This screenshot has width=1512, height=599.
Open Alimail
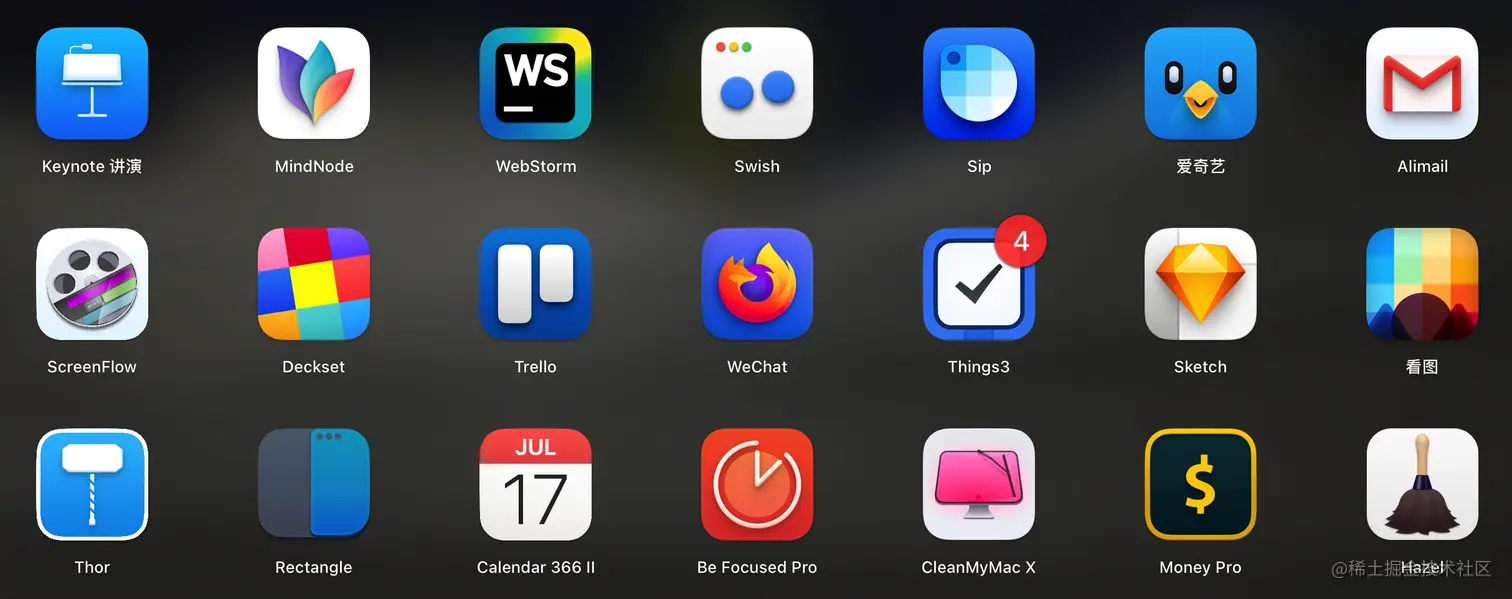coord(1422,84)
